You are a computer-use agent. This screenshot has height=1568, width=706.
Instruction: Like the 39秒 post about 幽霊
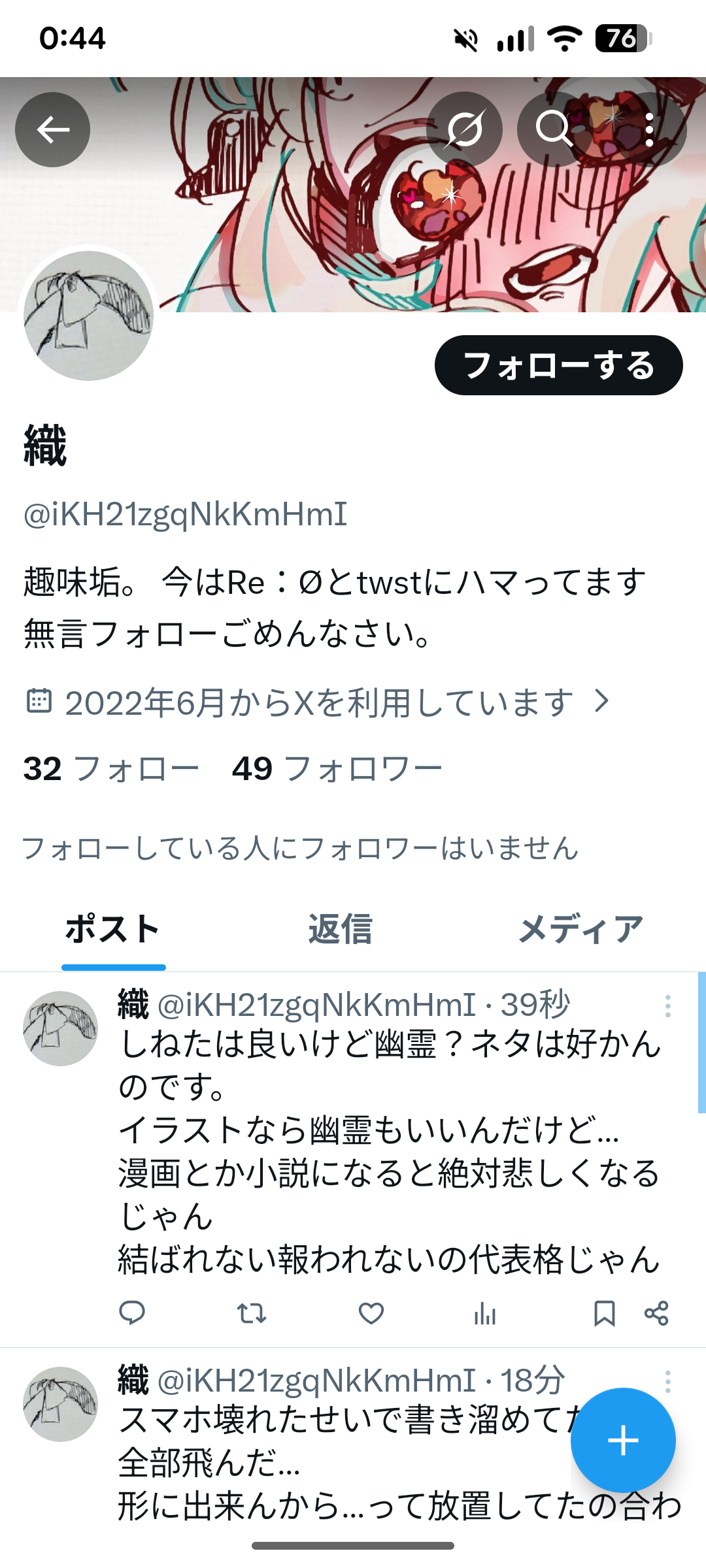coord(371,1313)
